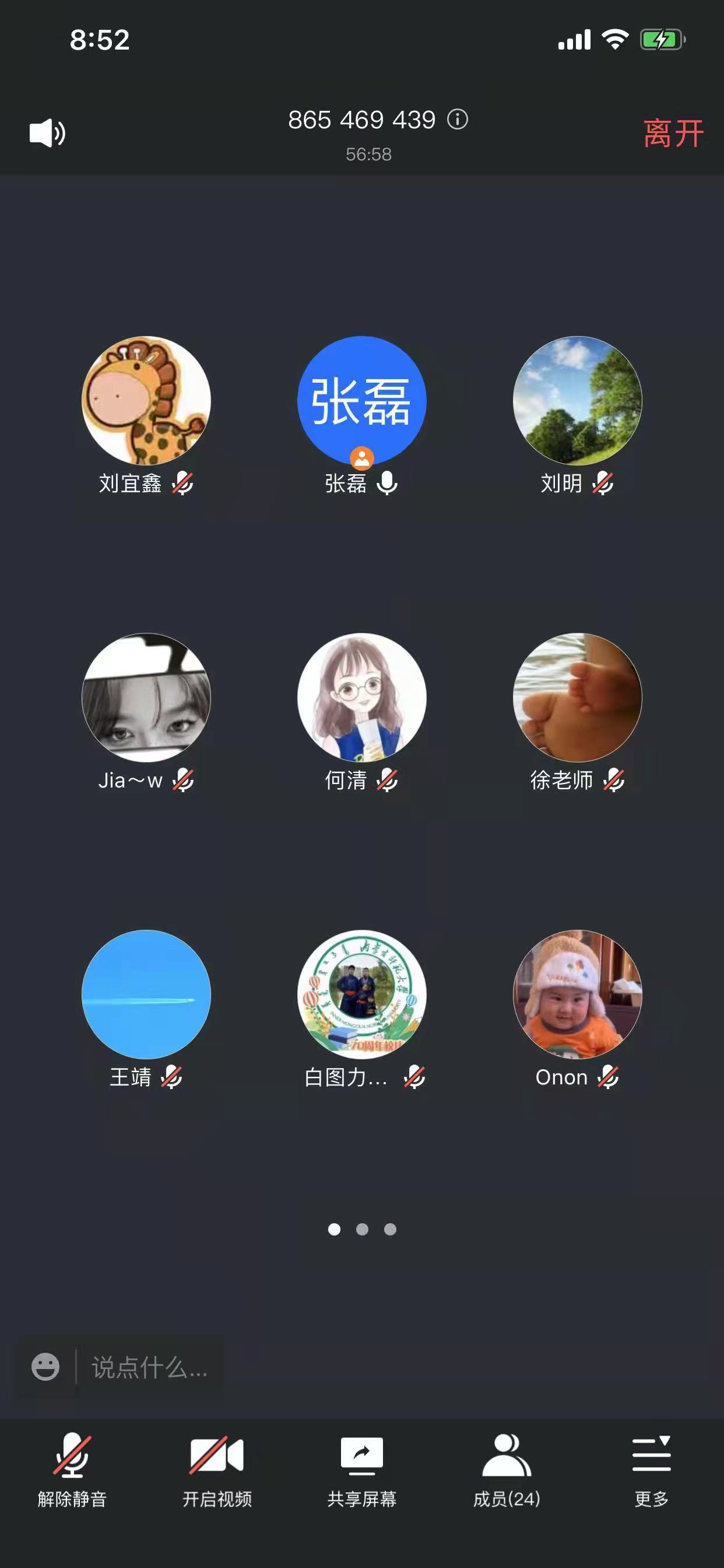Select 刘宜鑫's giraffe avatar tile
Screen dimensions: 724x1568
(x=146, y=401)
